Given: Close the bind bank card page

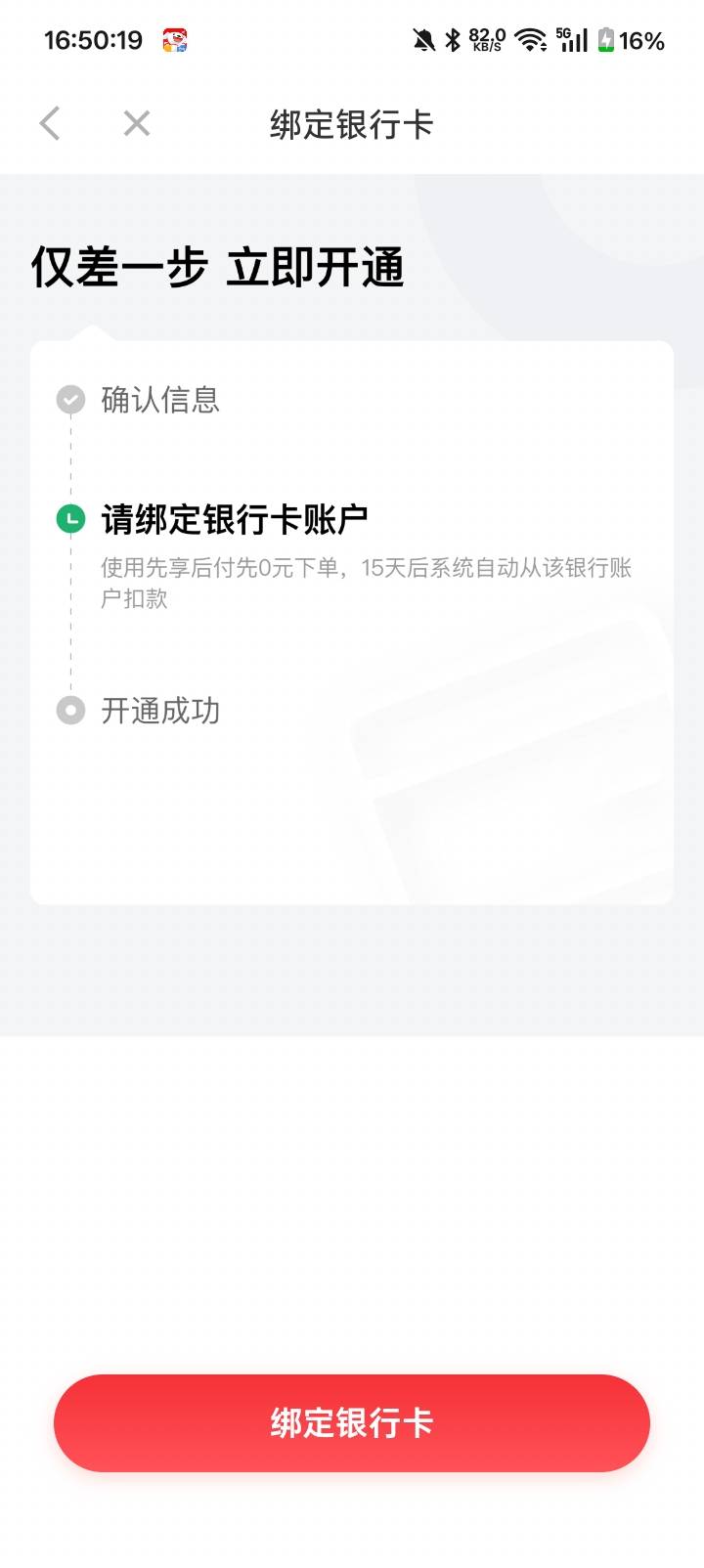Looking at the screenshot, I should pyautogui.click(x=137, y=124).
